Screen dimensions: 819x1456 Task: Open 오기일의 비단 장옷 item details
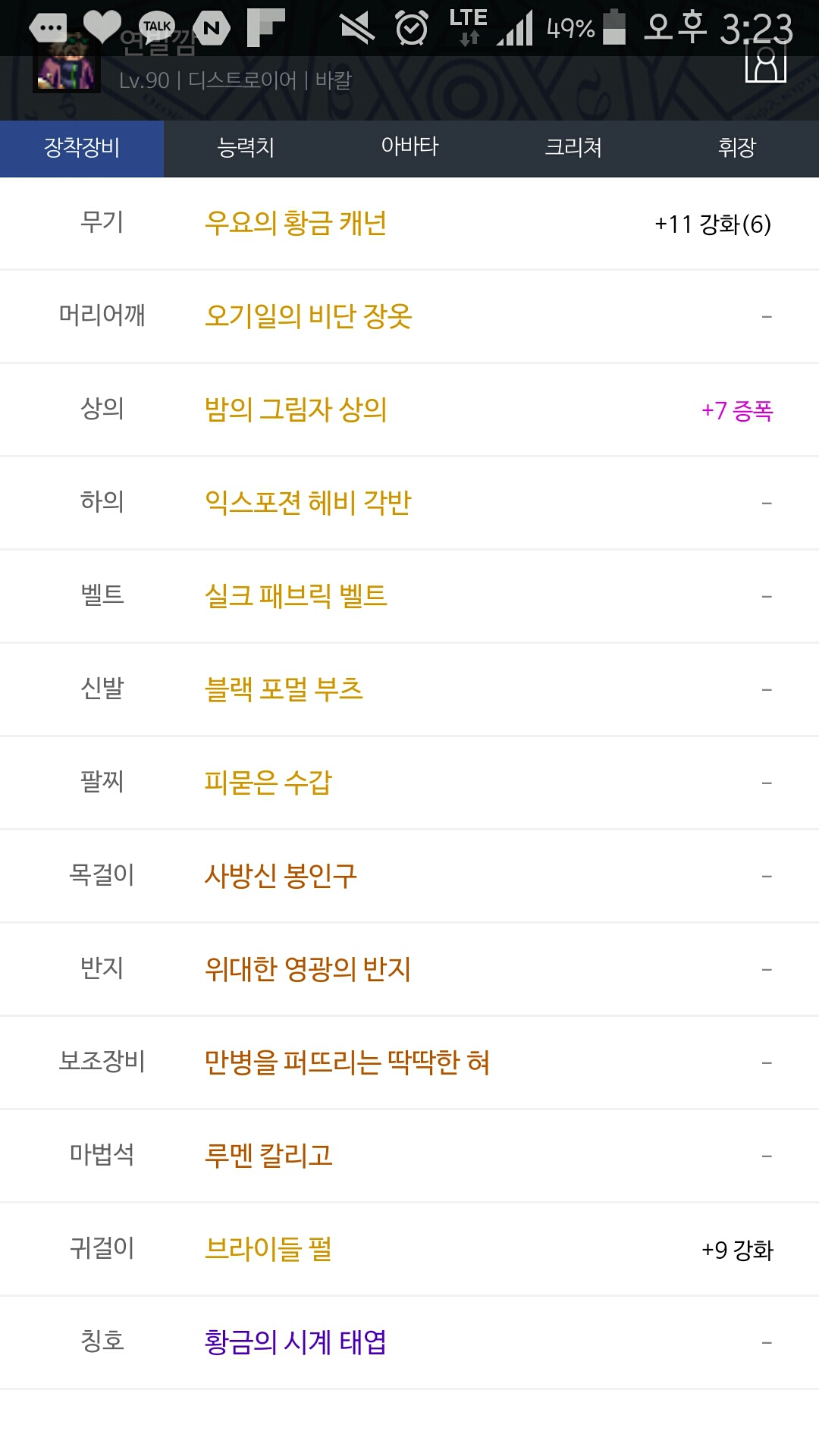308,316
